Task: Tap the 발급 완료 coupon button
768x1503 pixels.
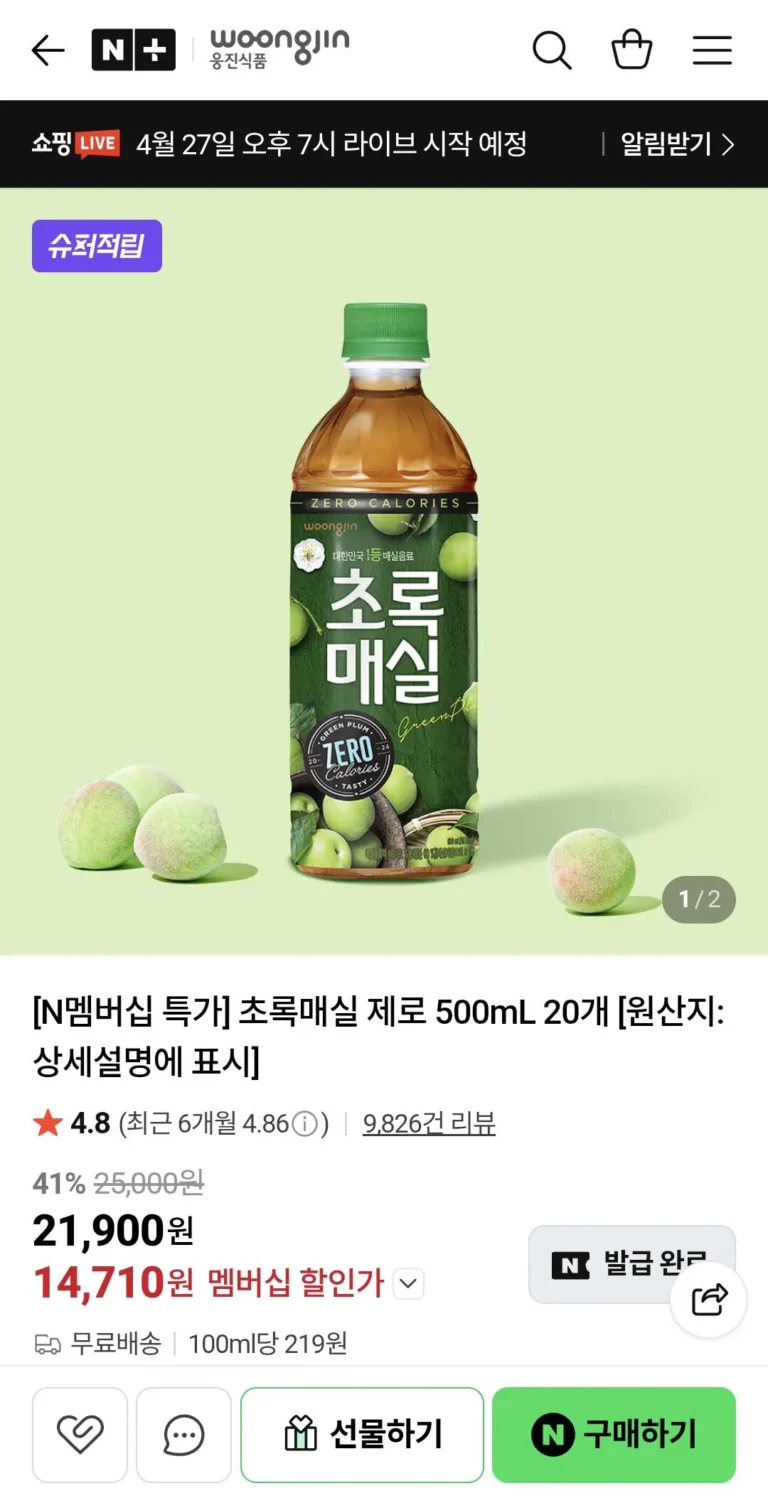Action: pyautogui.click(x=620, y=1264)
